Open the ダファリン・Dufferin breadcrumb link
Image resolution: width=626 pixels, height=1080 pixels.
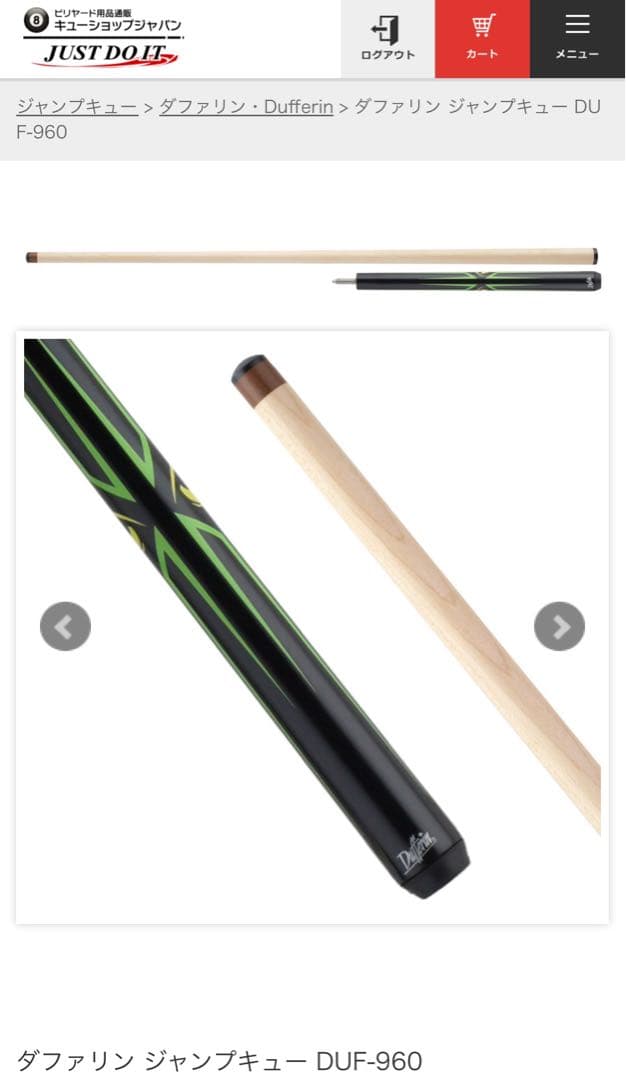246,107
